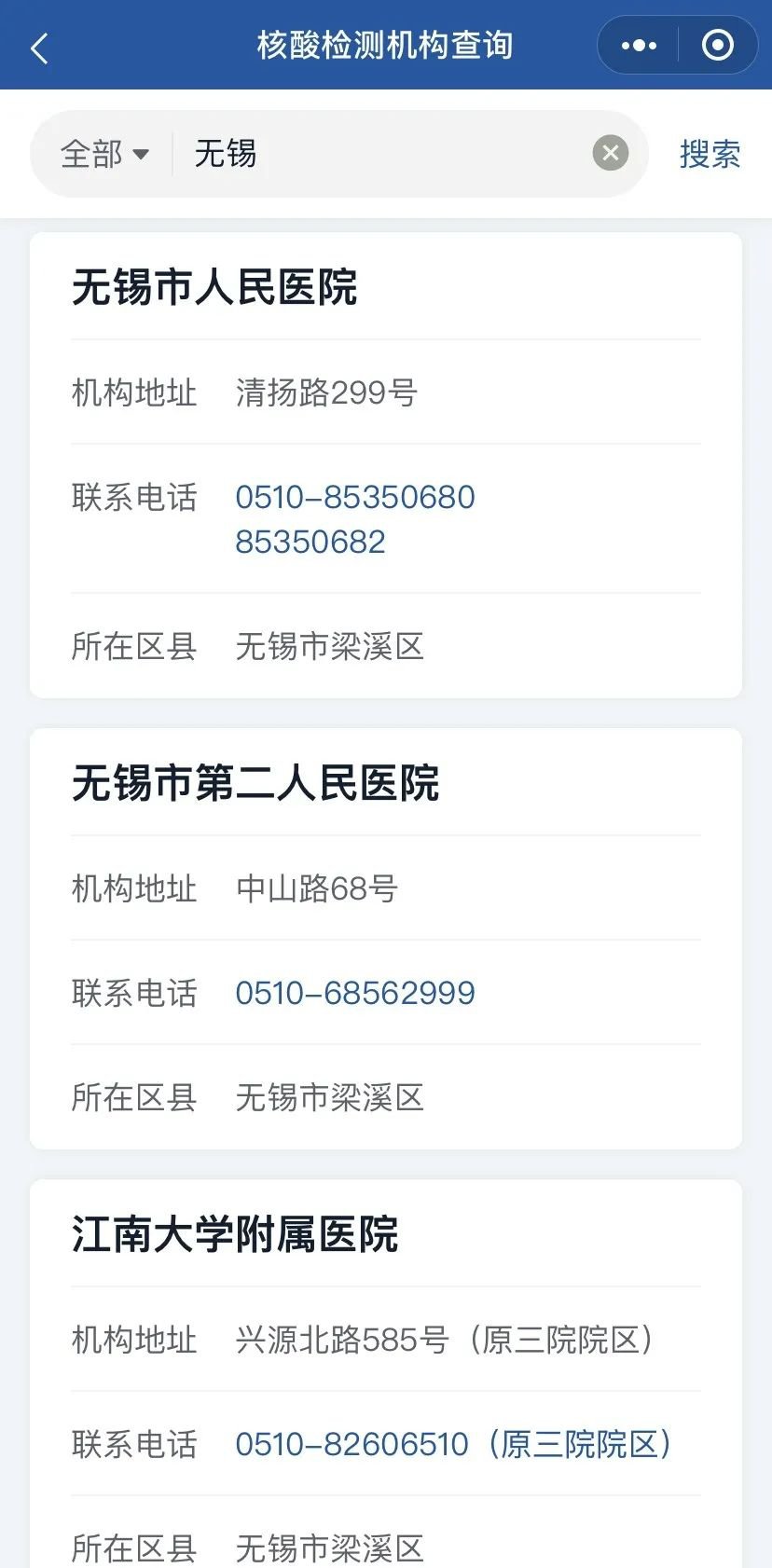Image resolution: width=772 pixels, height=1568 pixels.
Task: Dial the number 85350682
Action: pyautogui.click(x=310, y=543)
